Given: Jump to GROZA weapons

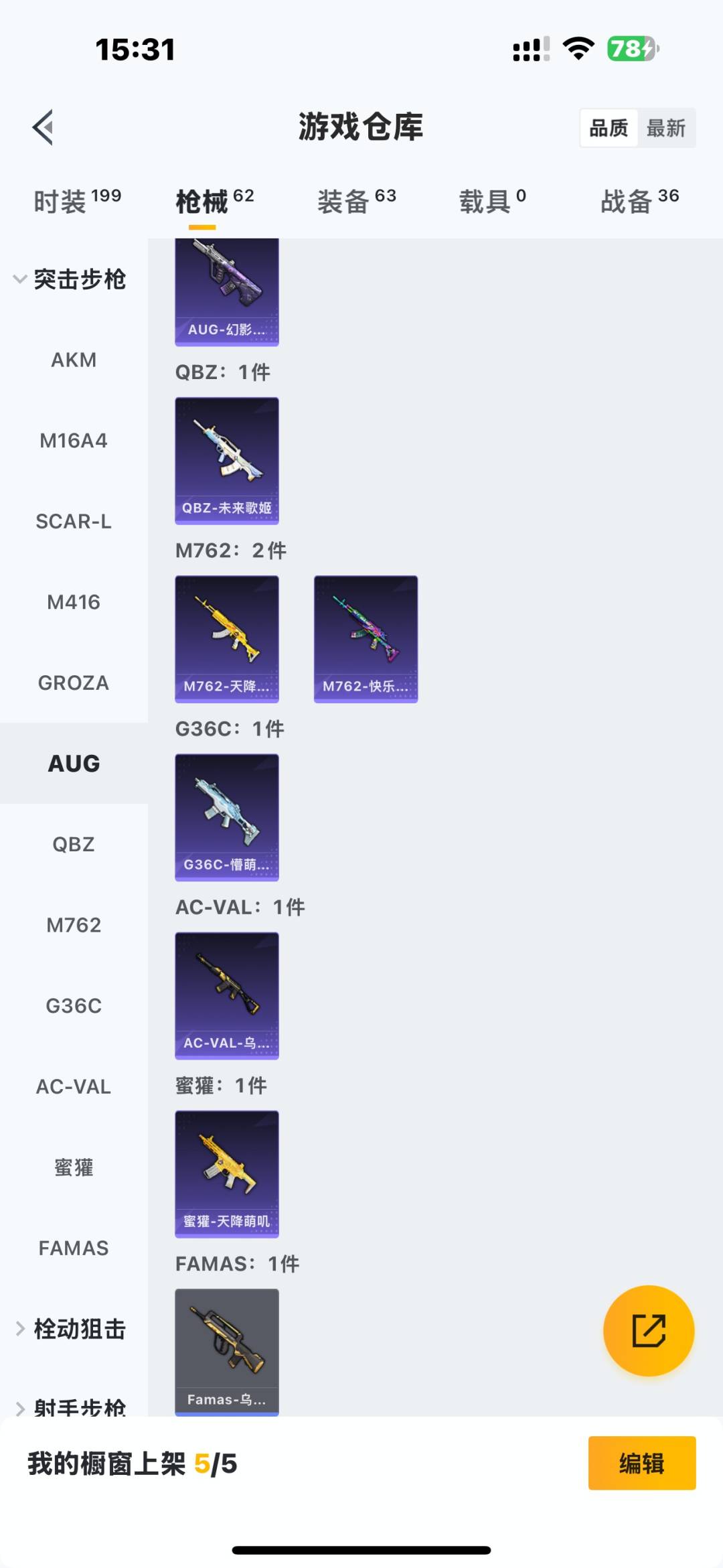Looking at the screenshot, I should tap(74, 683).
